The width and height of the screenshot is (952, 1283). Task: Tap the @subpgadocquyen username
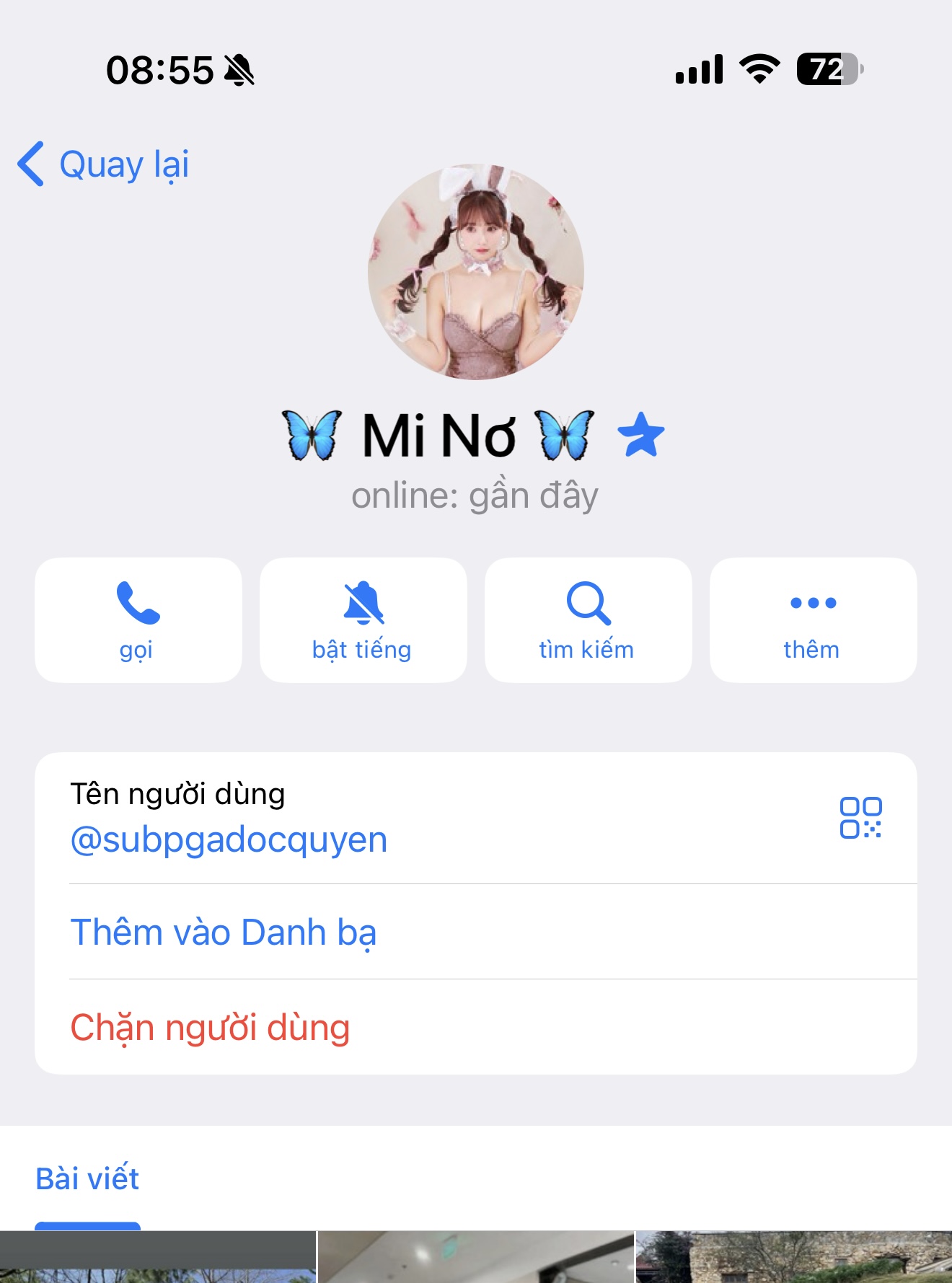[229, 840]
